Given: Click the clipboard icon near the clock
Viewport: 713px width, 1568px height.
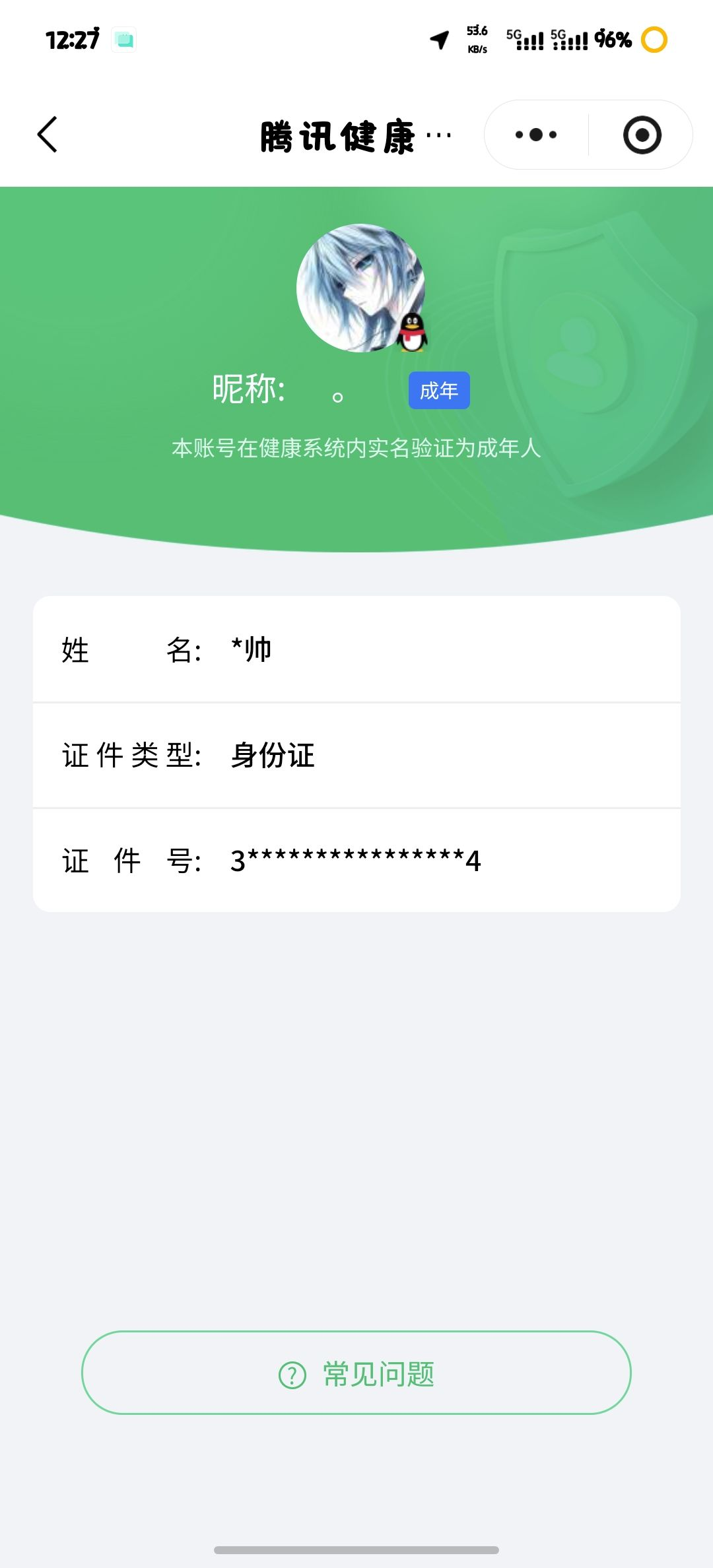Looking at the screenshot, I should tap(125, 40).
